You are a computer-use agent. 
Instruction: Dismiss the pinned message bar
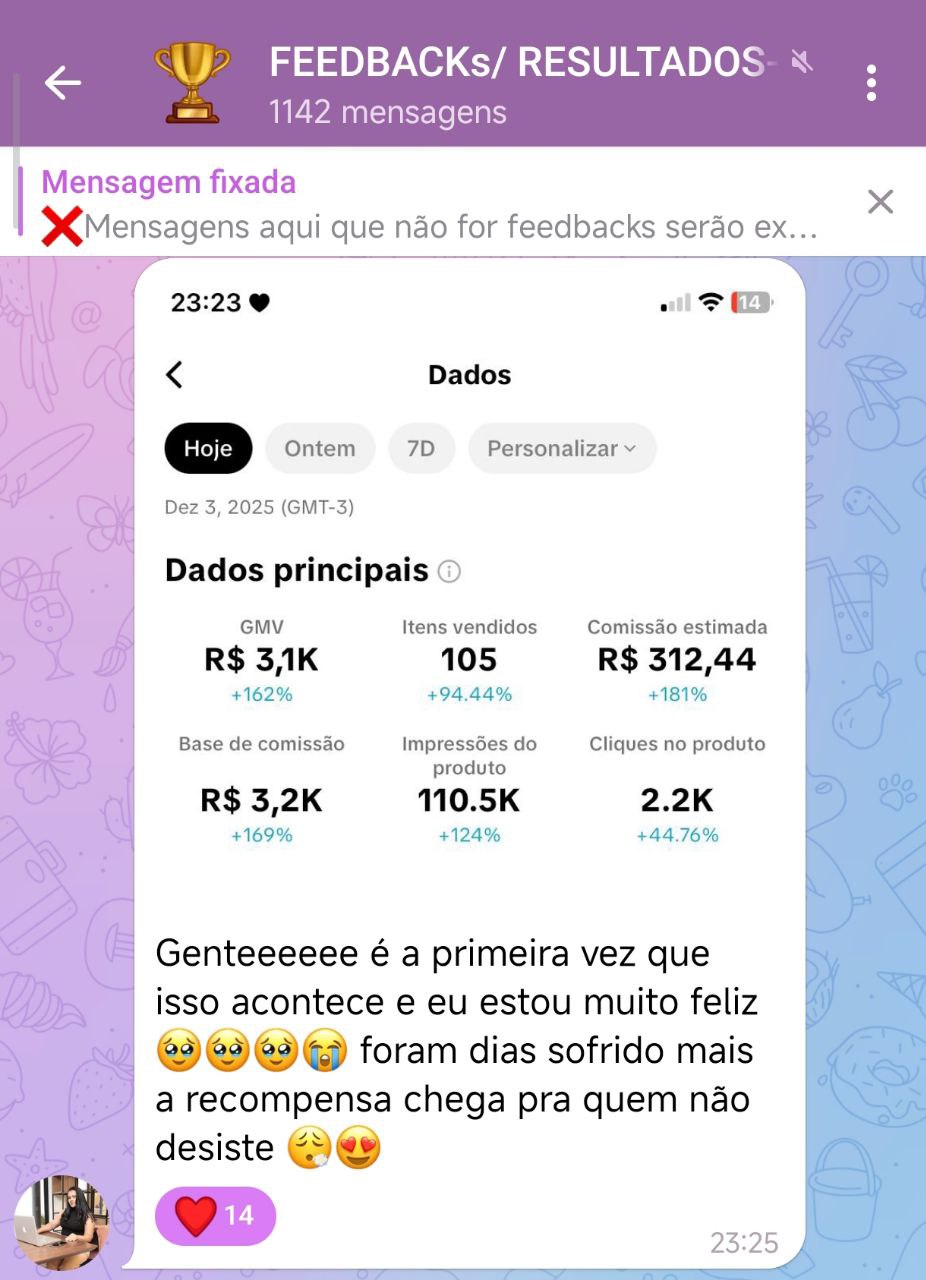880,203
